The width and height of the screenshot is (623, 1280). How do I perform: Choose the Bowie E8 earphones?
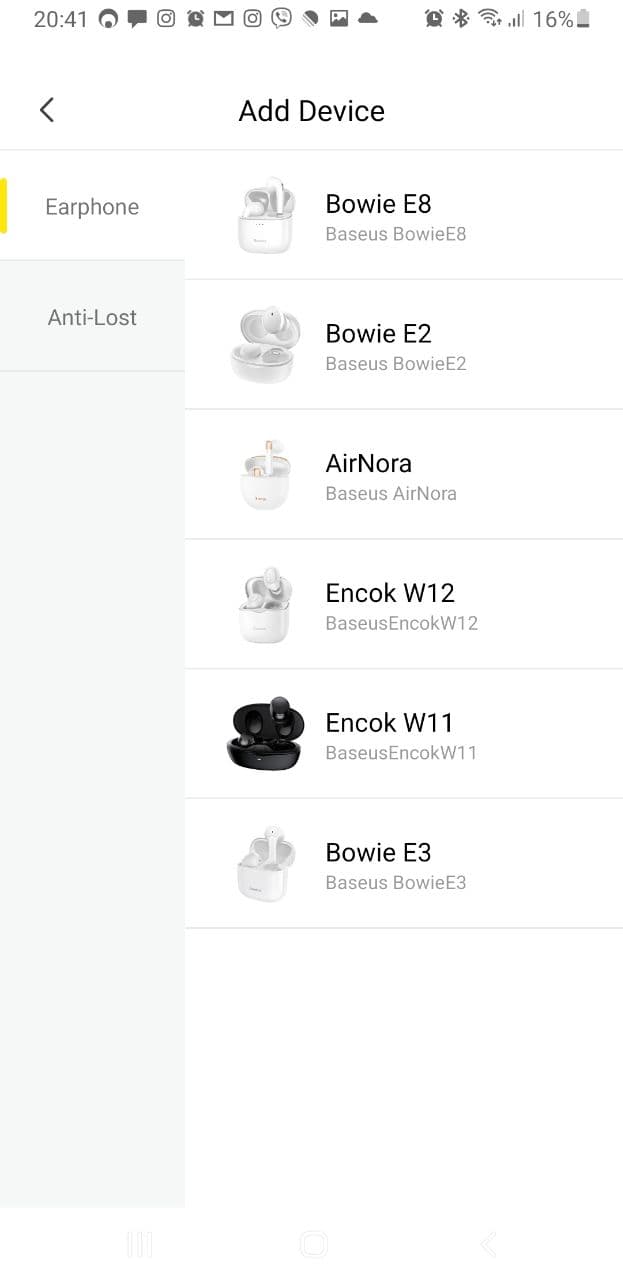404,215
